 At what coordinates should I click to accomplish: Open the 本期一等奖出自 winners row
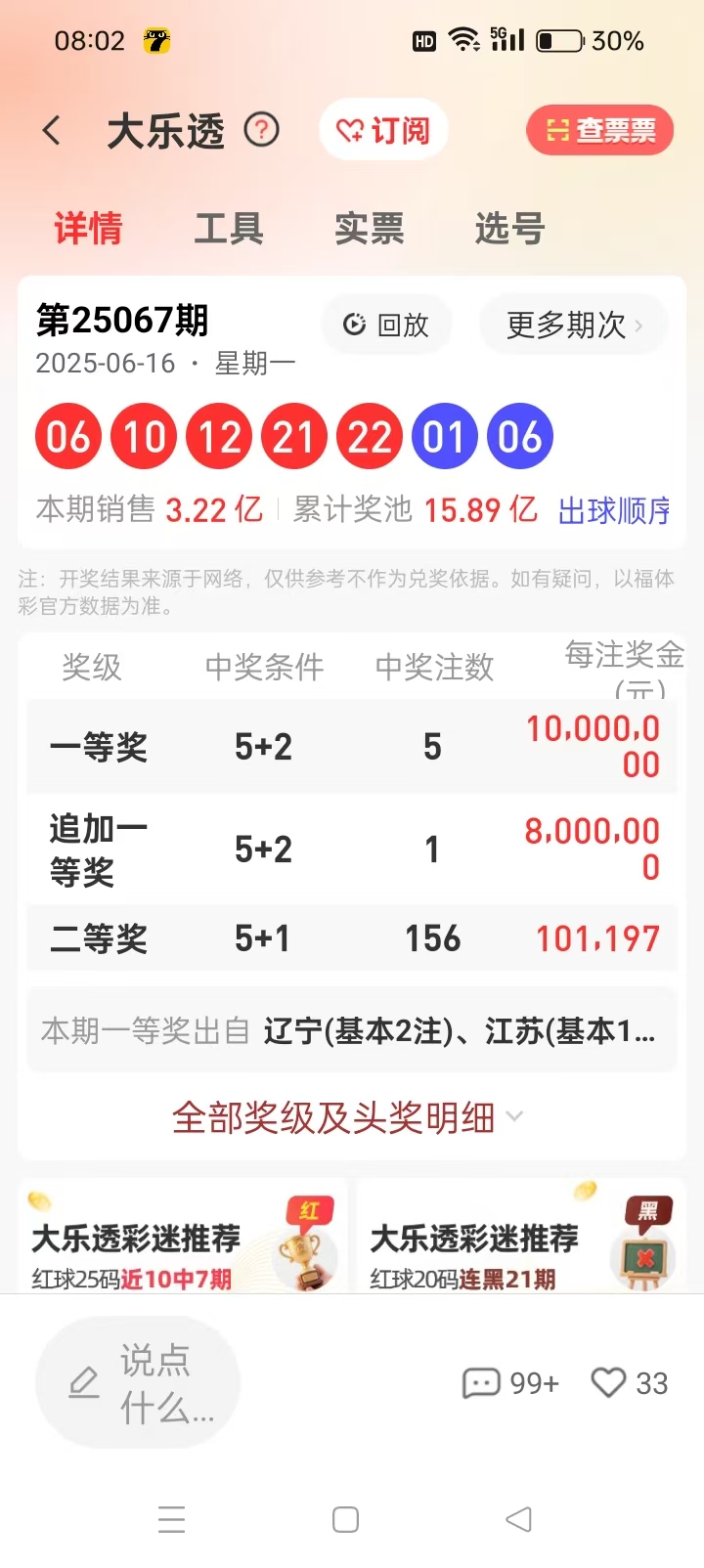[350, 1030]
